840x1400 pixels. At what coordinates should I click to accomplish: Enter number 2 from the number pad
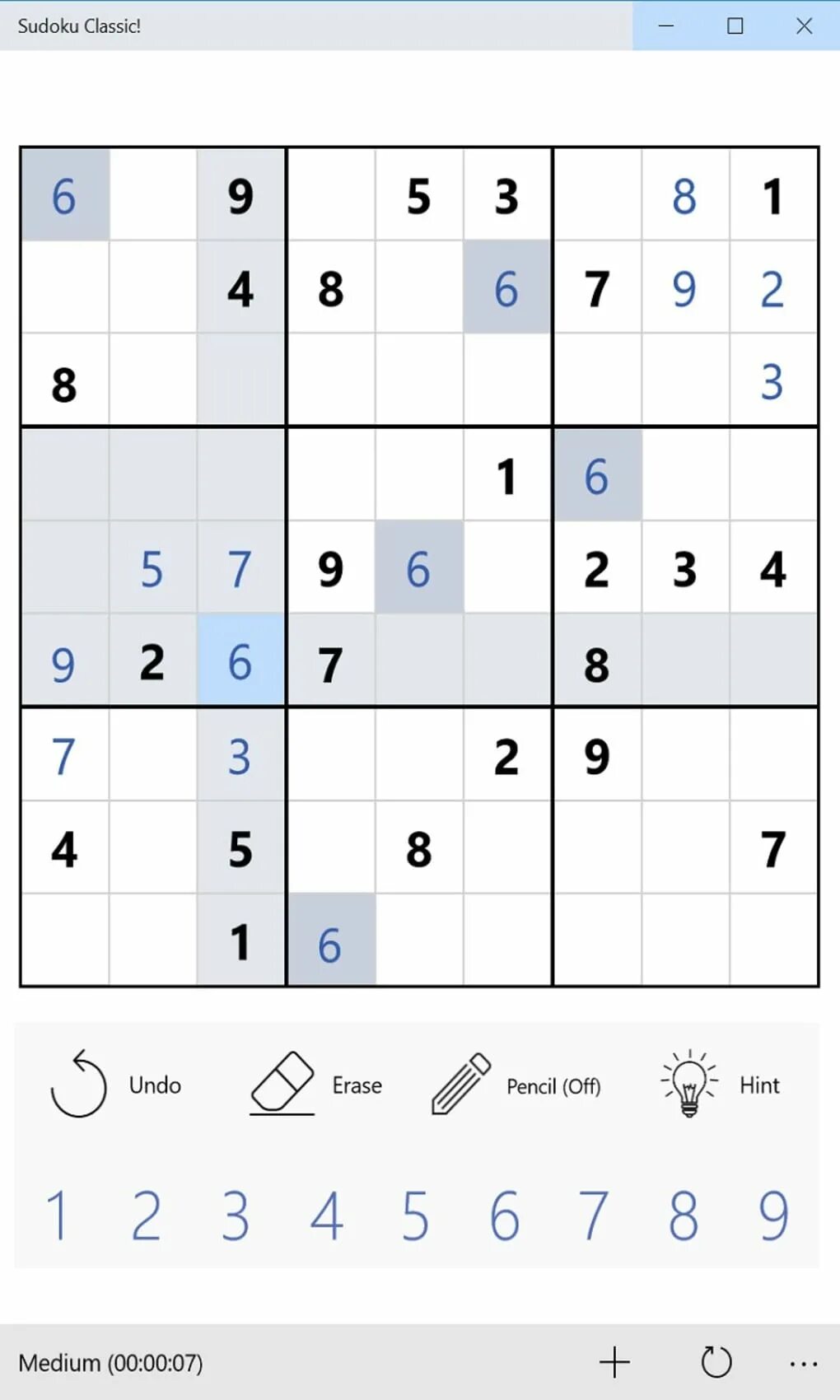tap(147, 1216)
